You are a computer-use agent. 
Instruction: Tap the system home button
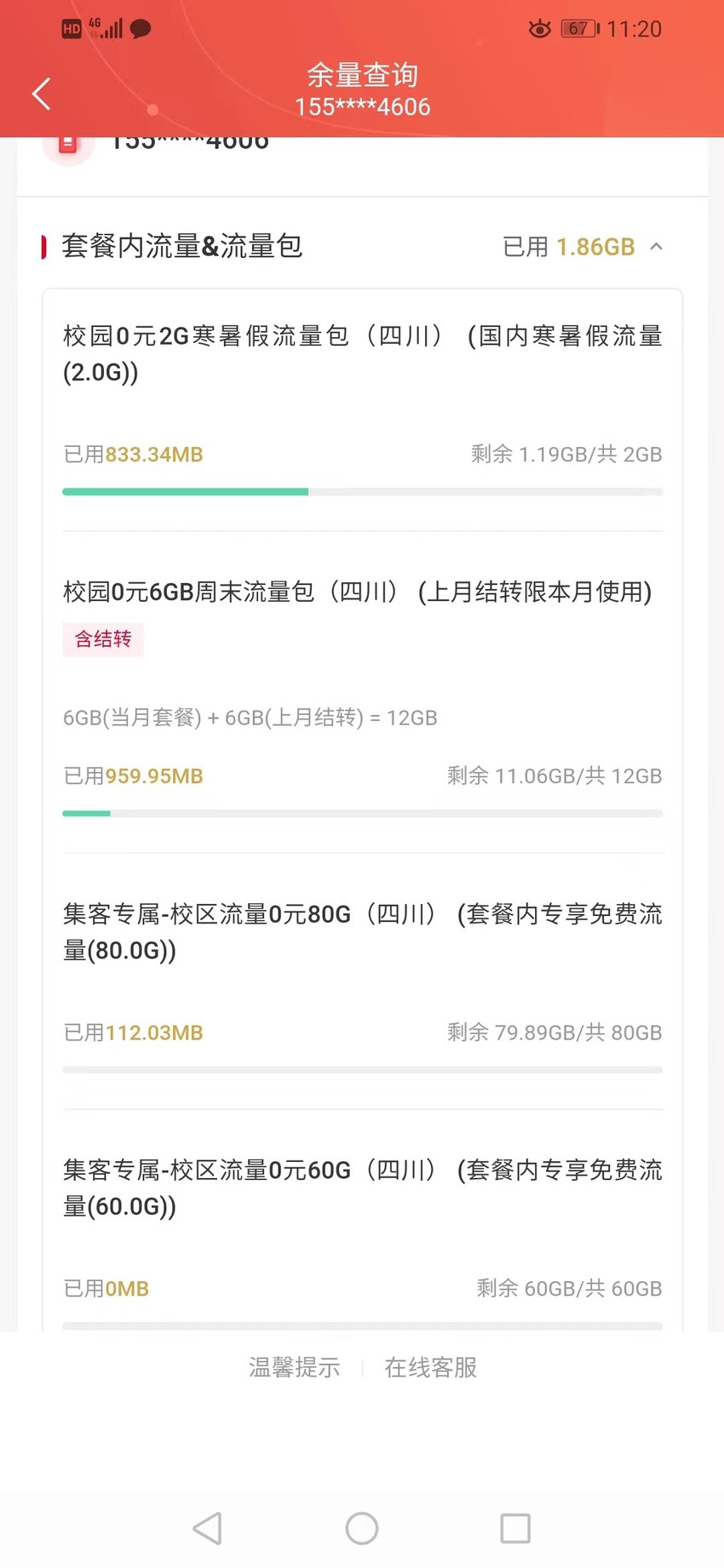pos(362,1528)
